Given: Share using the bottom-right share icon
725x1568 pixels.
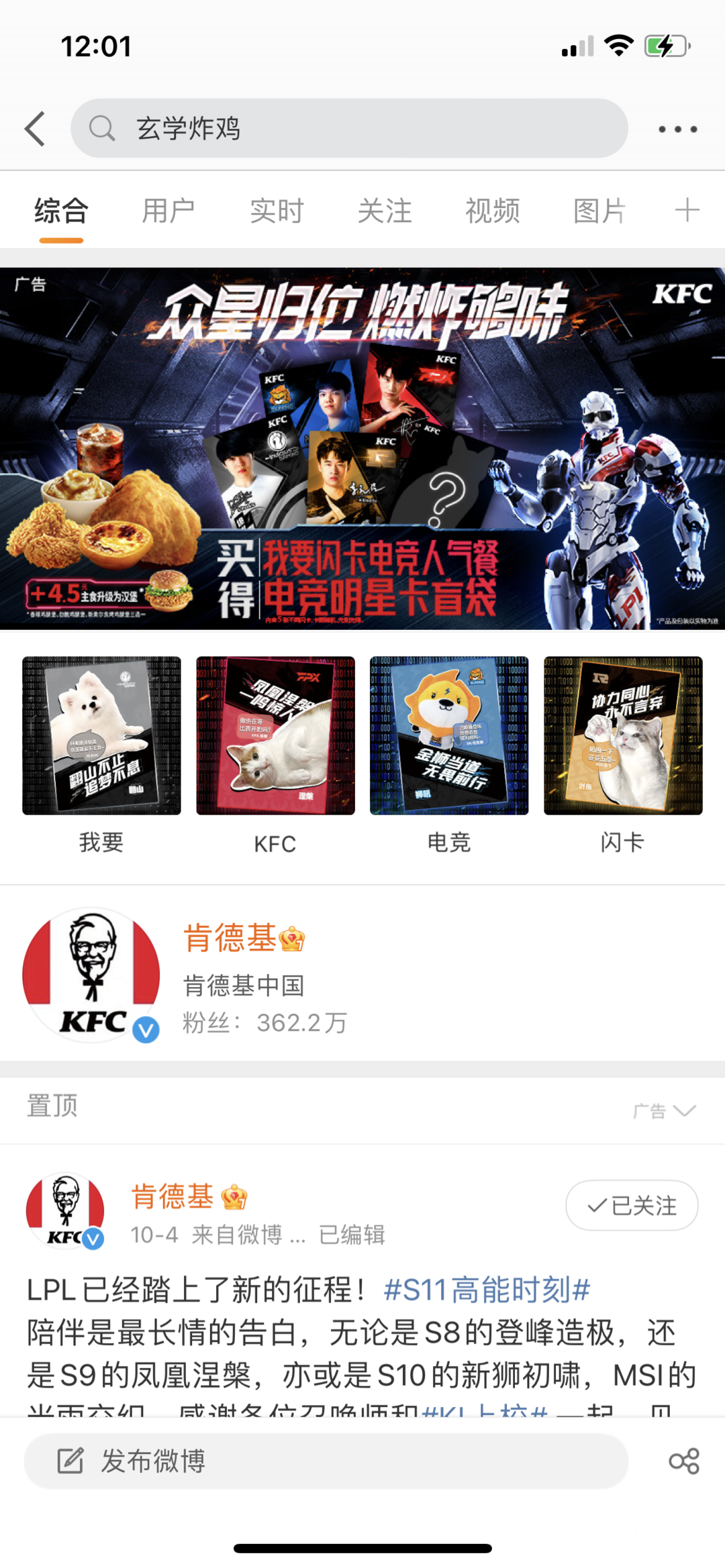Looking at the screenshot, I should point(684,1461).
